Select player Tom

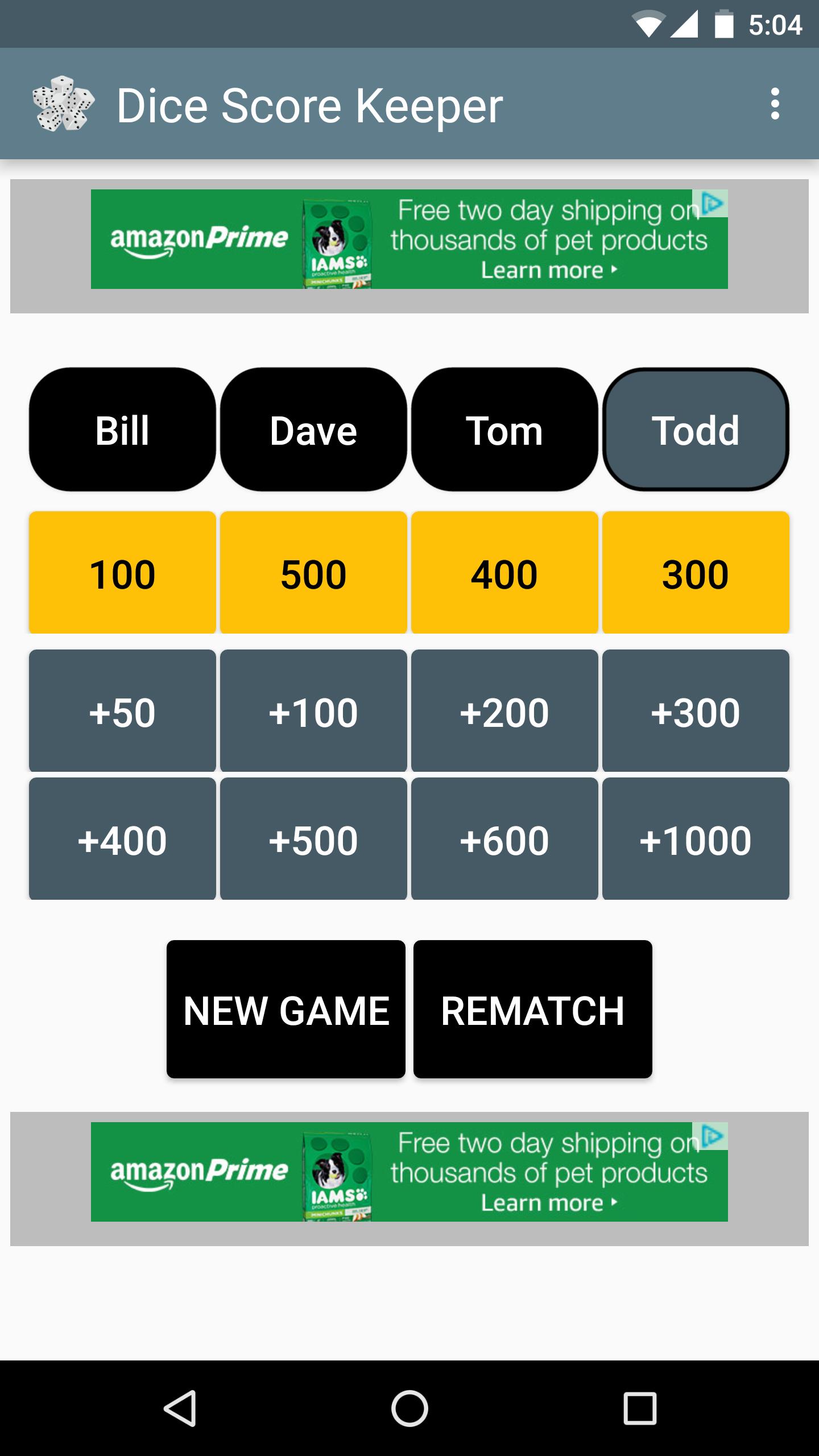point(504,431)
